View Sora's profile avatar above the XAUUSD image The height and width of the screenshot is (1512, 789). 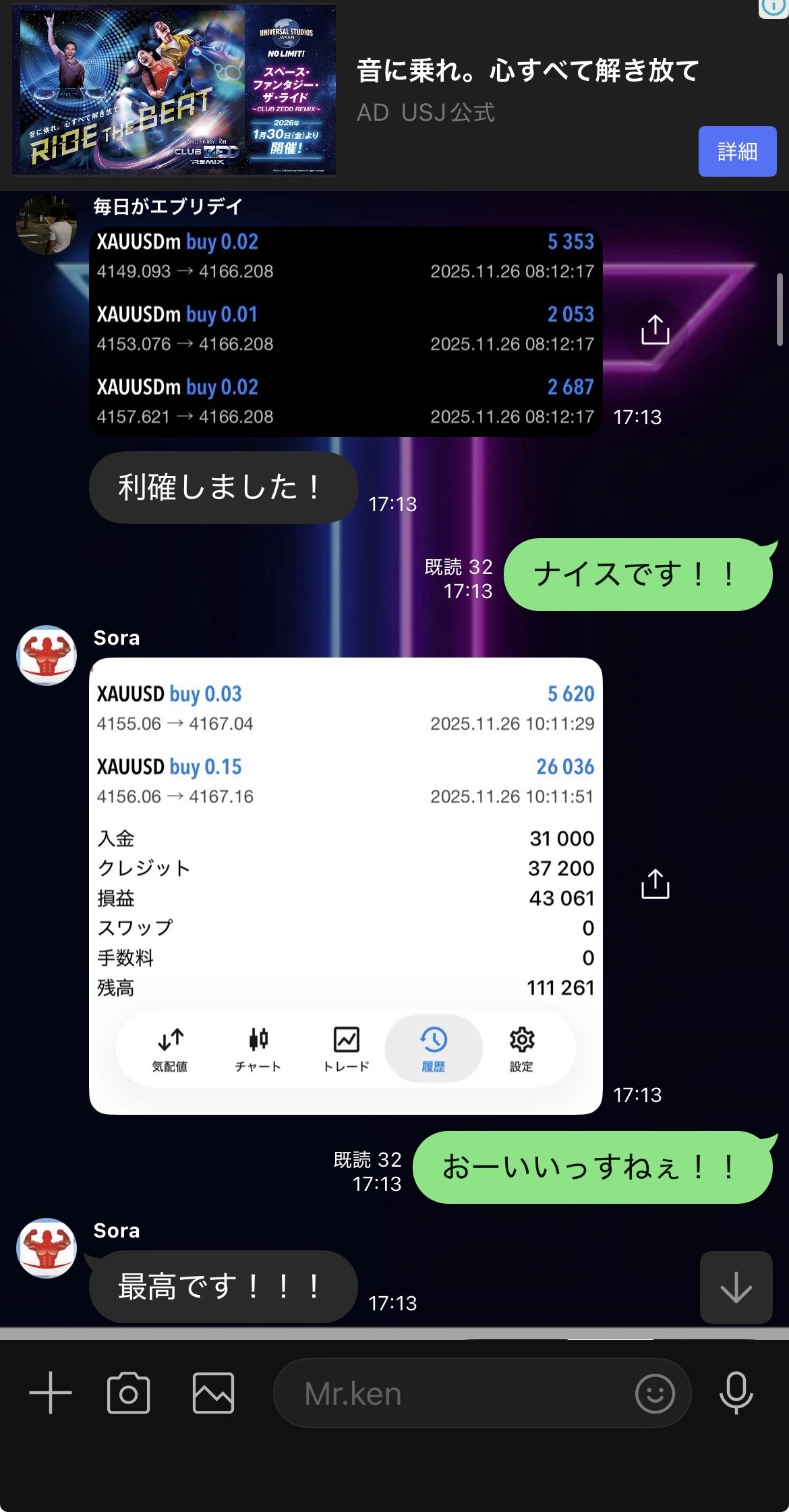46,655
